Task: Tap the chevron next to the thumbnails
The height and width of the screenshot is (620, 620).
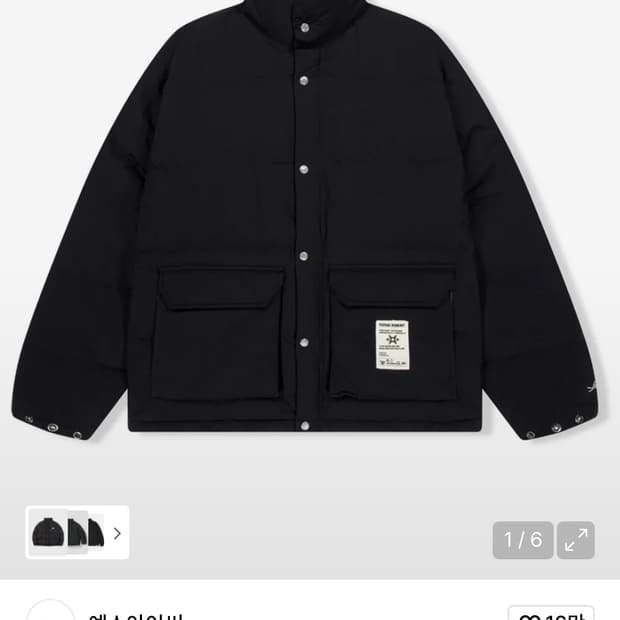Action: point(117,533)
